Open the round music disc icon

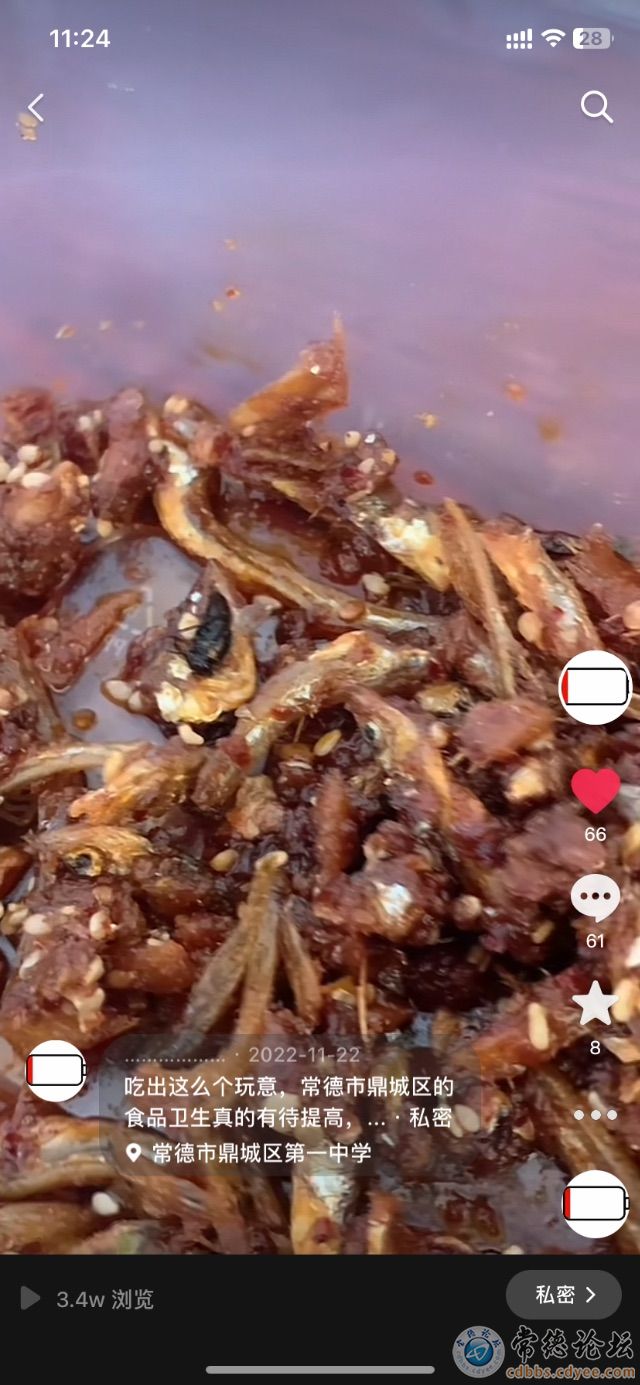(x=595, y=1203)
